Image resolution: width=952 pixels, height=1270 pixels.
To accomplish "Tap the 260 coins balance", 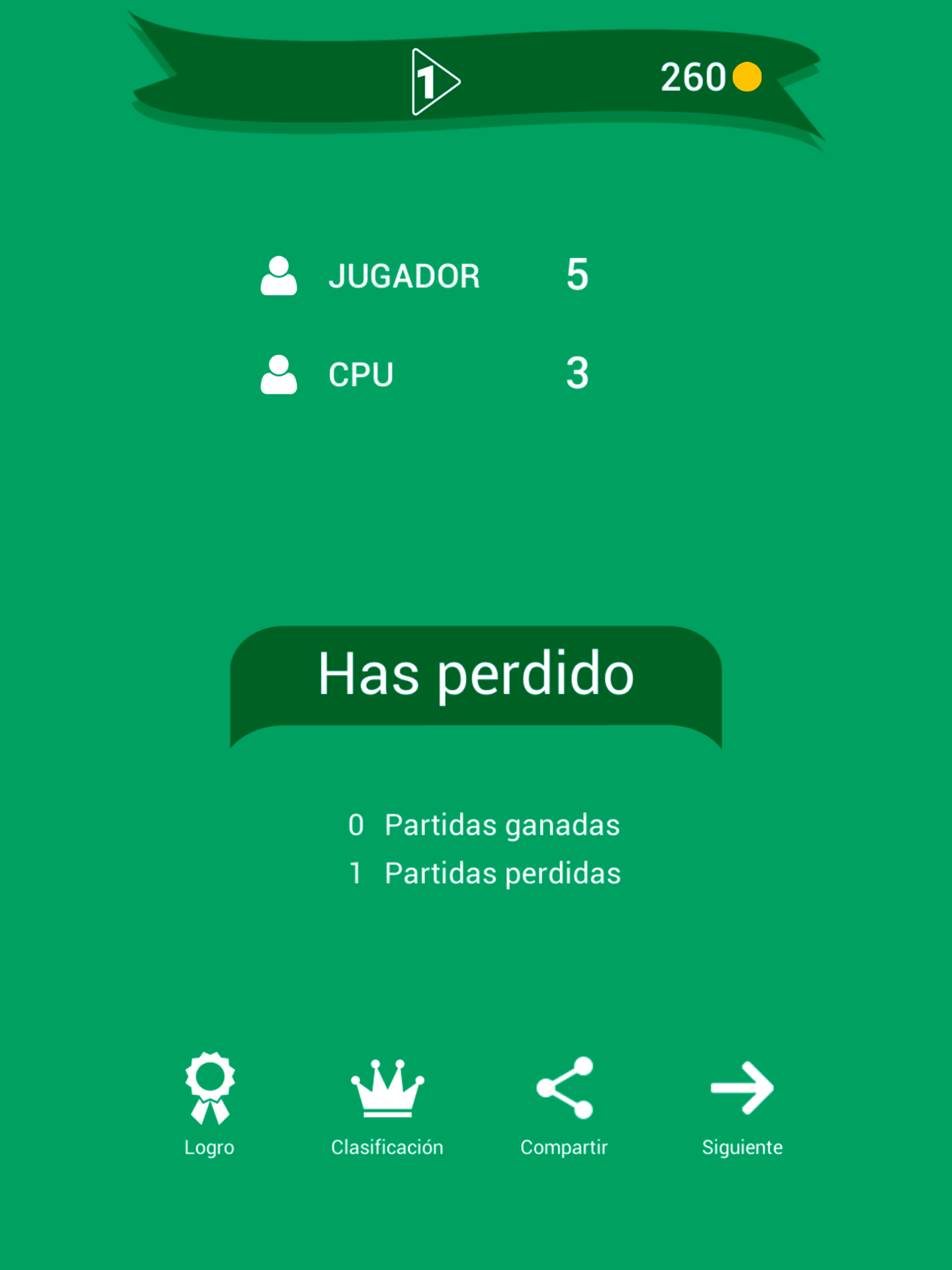I will [710, 77].
